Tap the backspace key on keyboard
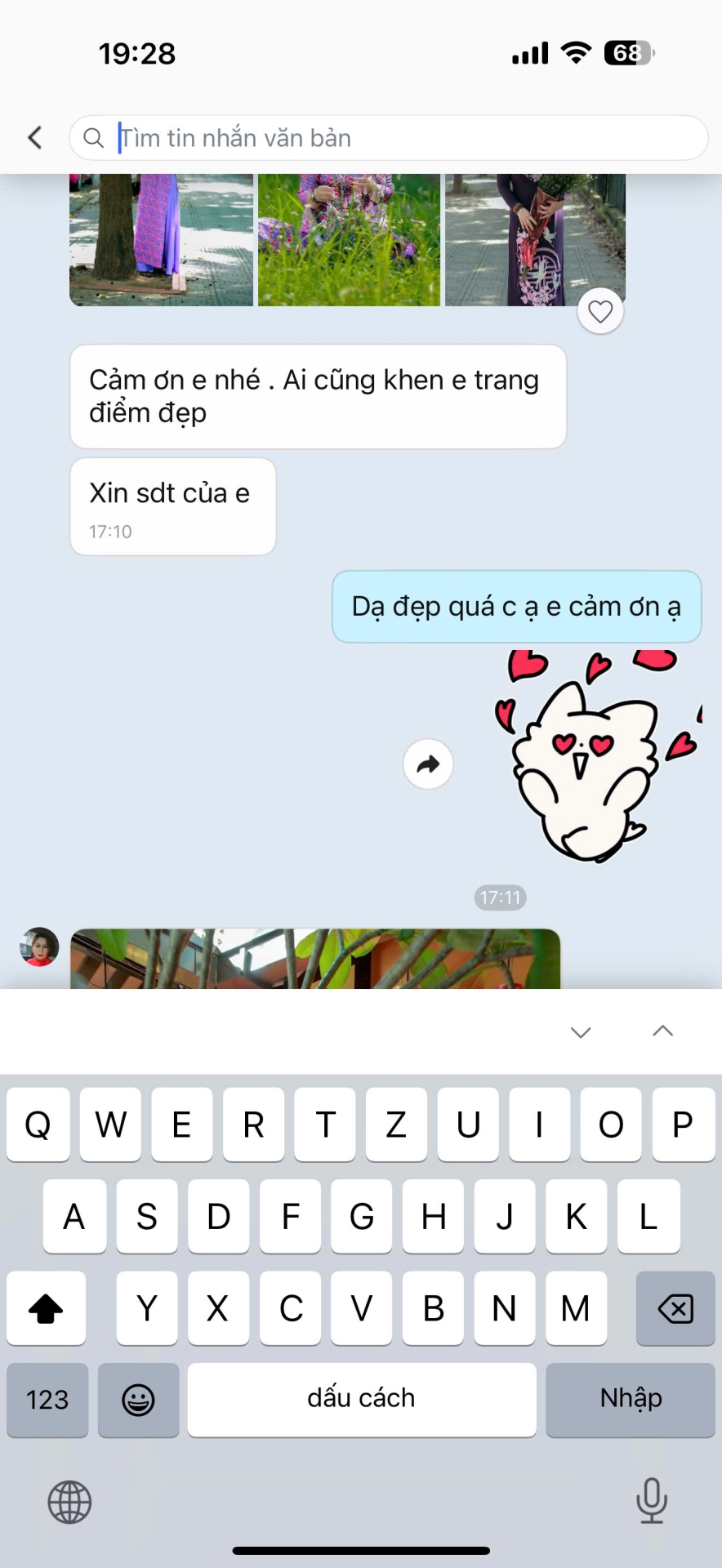This screenshot has height=1568, width=722. coord(675,1308)
